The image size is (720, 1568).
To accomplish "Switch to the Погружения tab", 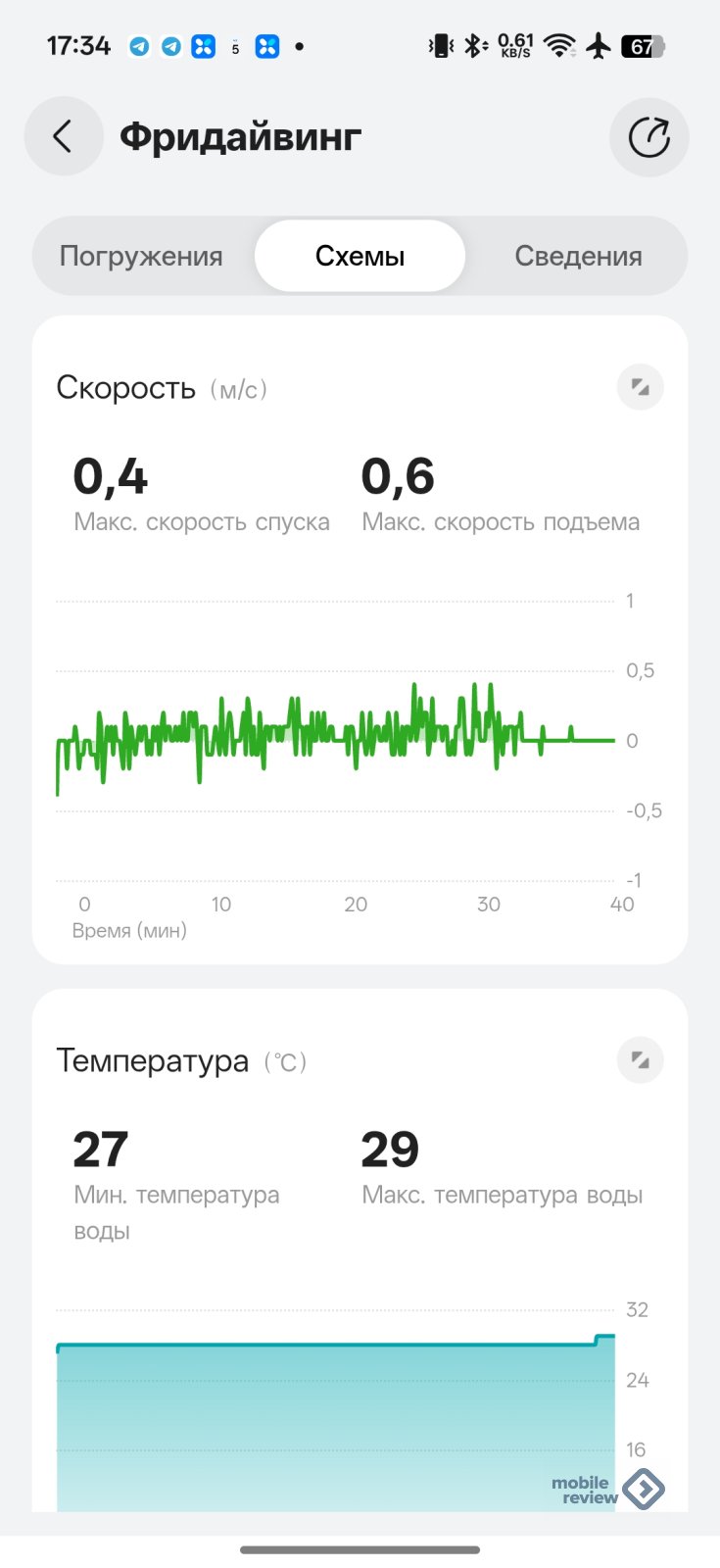I will pos(141,256).
